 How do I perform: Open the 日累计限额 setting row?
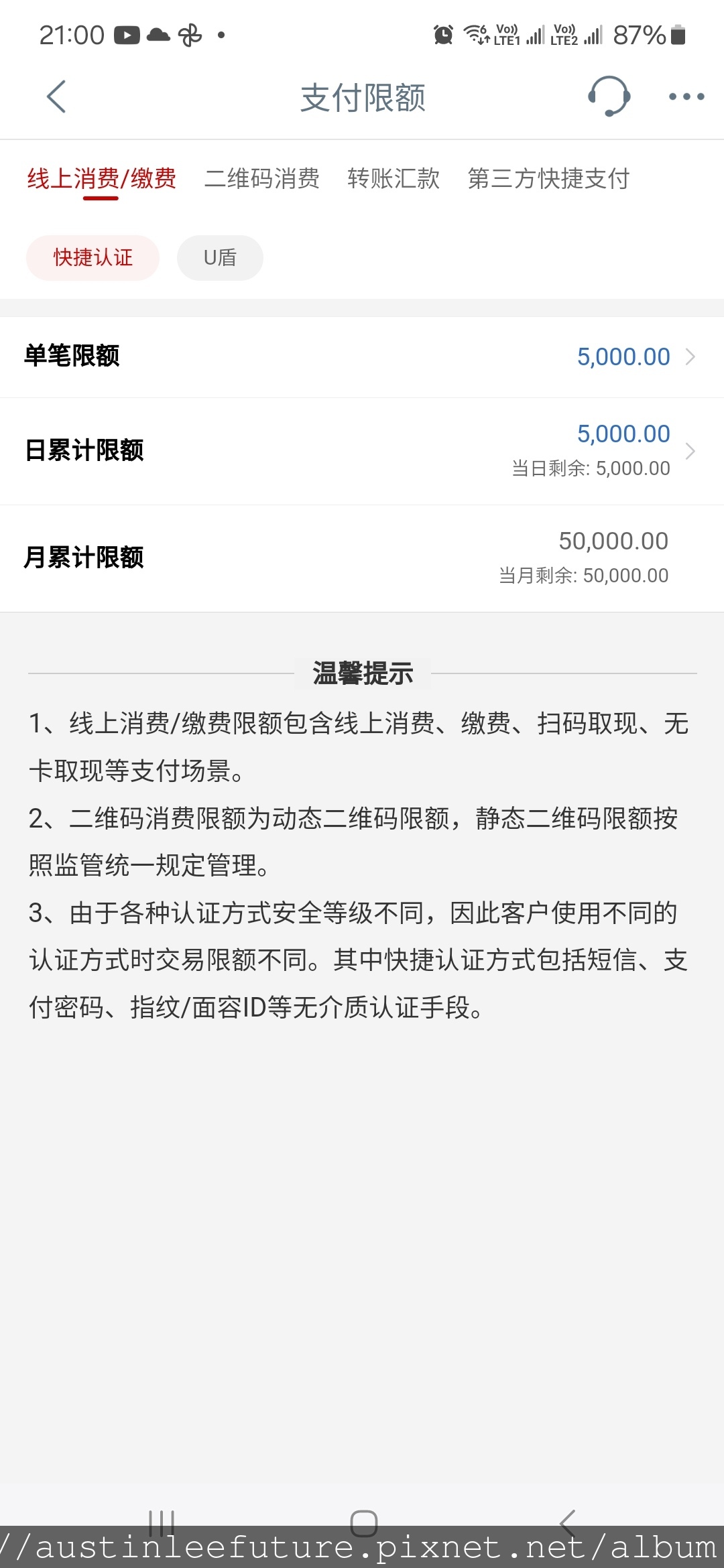362,451
